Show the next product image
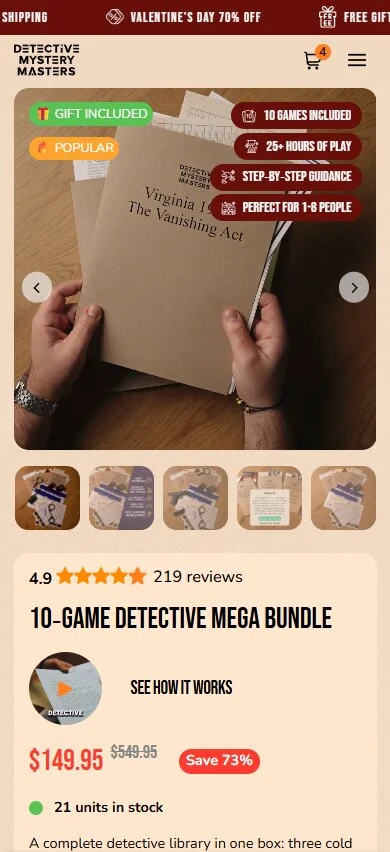The image size is (390, 852). (x=354, y=287)
